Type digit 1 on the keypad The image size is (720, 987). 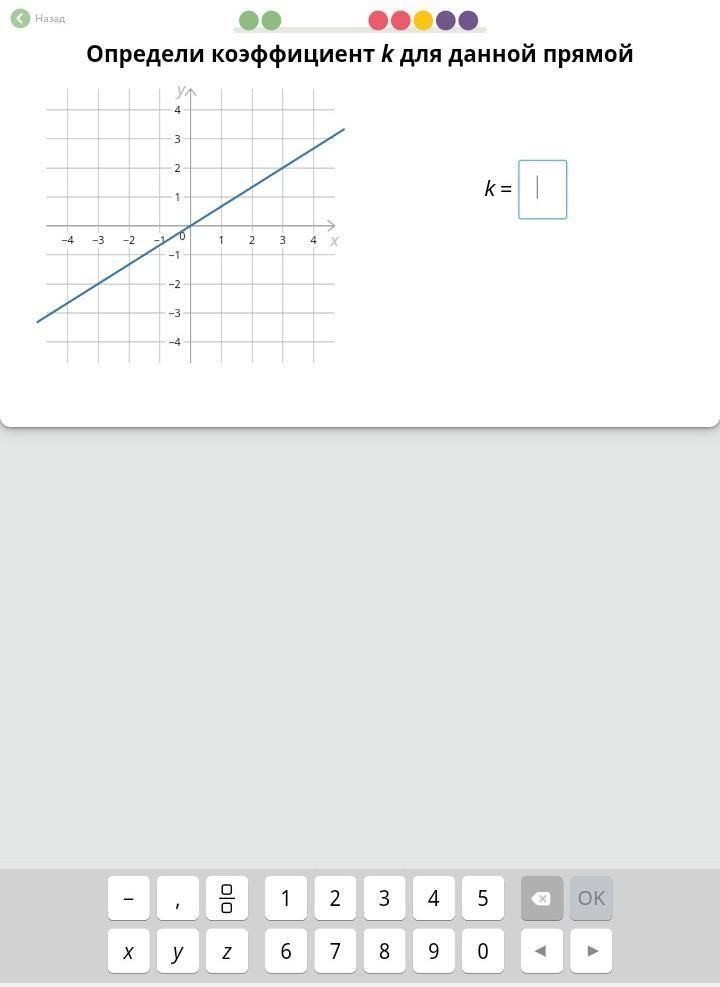point(286,898)
